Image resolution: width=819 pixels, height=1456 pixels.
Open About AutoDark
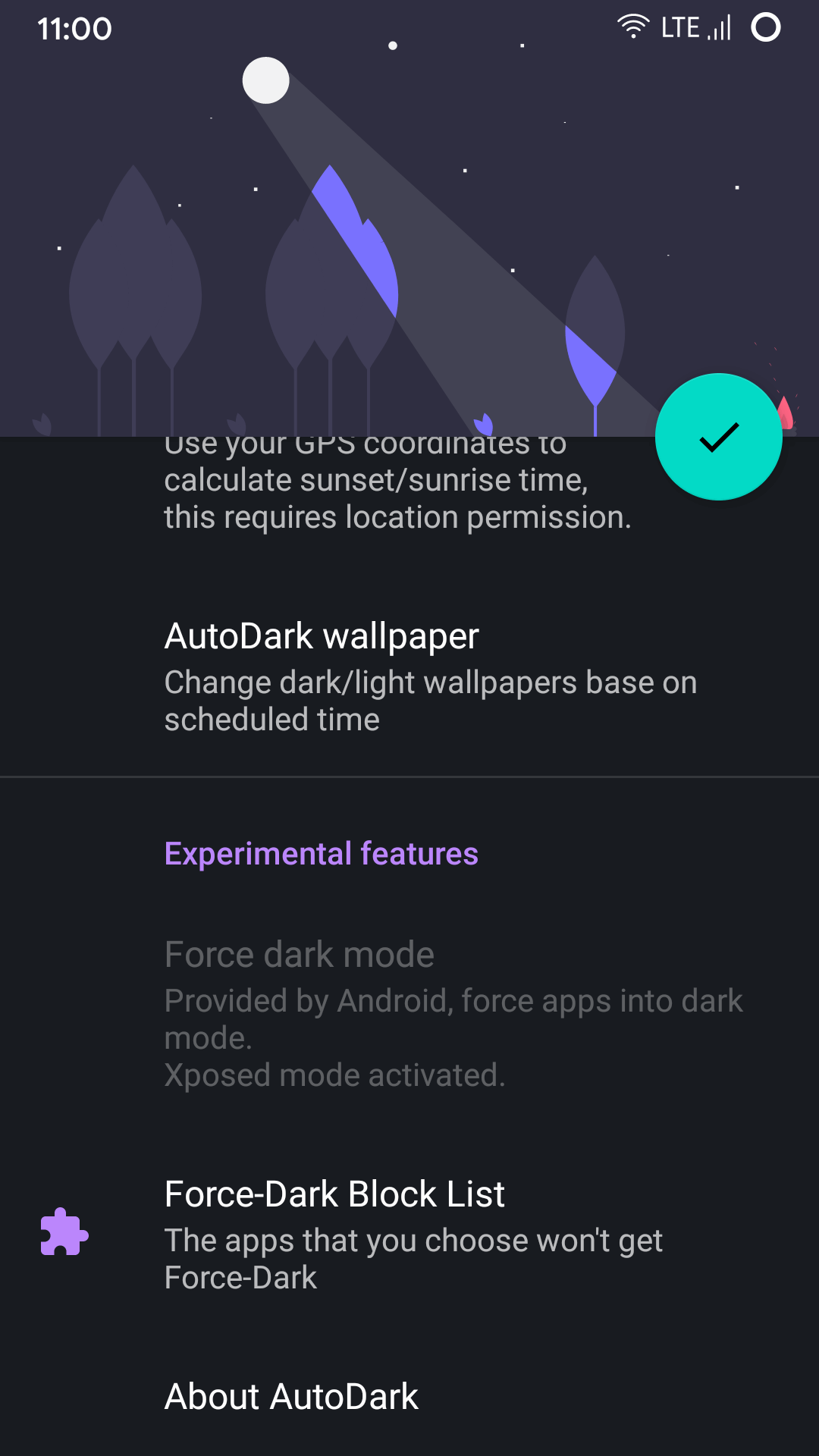(x=409, y=1396)
